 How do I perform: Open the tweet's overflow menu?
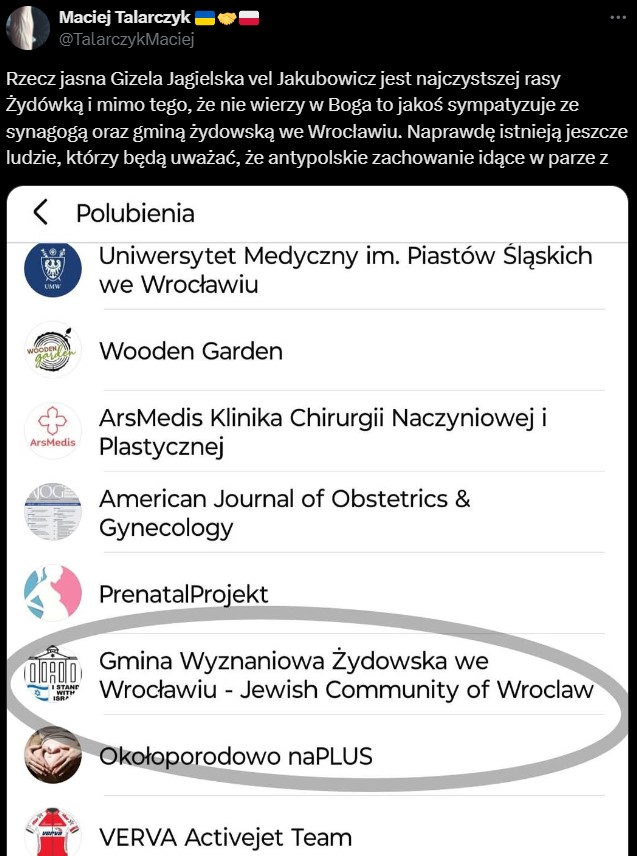click(614, 18)
